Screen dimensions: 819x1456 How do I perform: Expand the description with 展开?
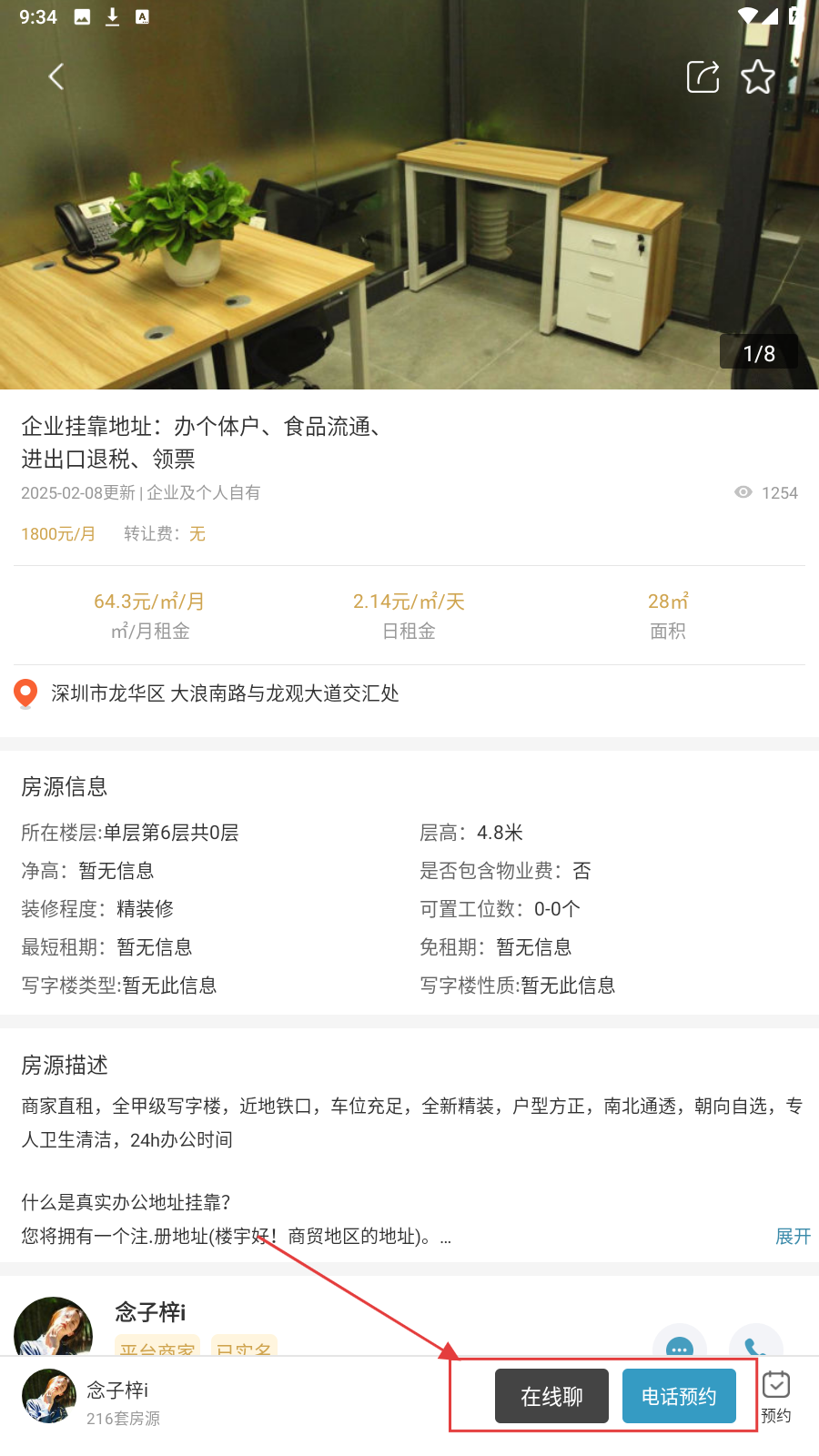point(792,1236)
